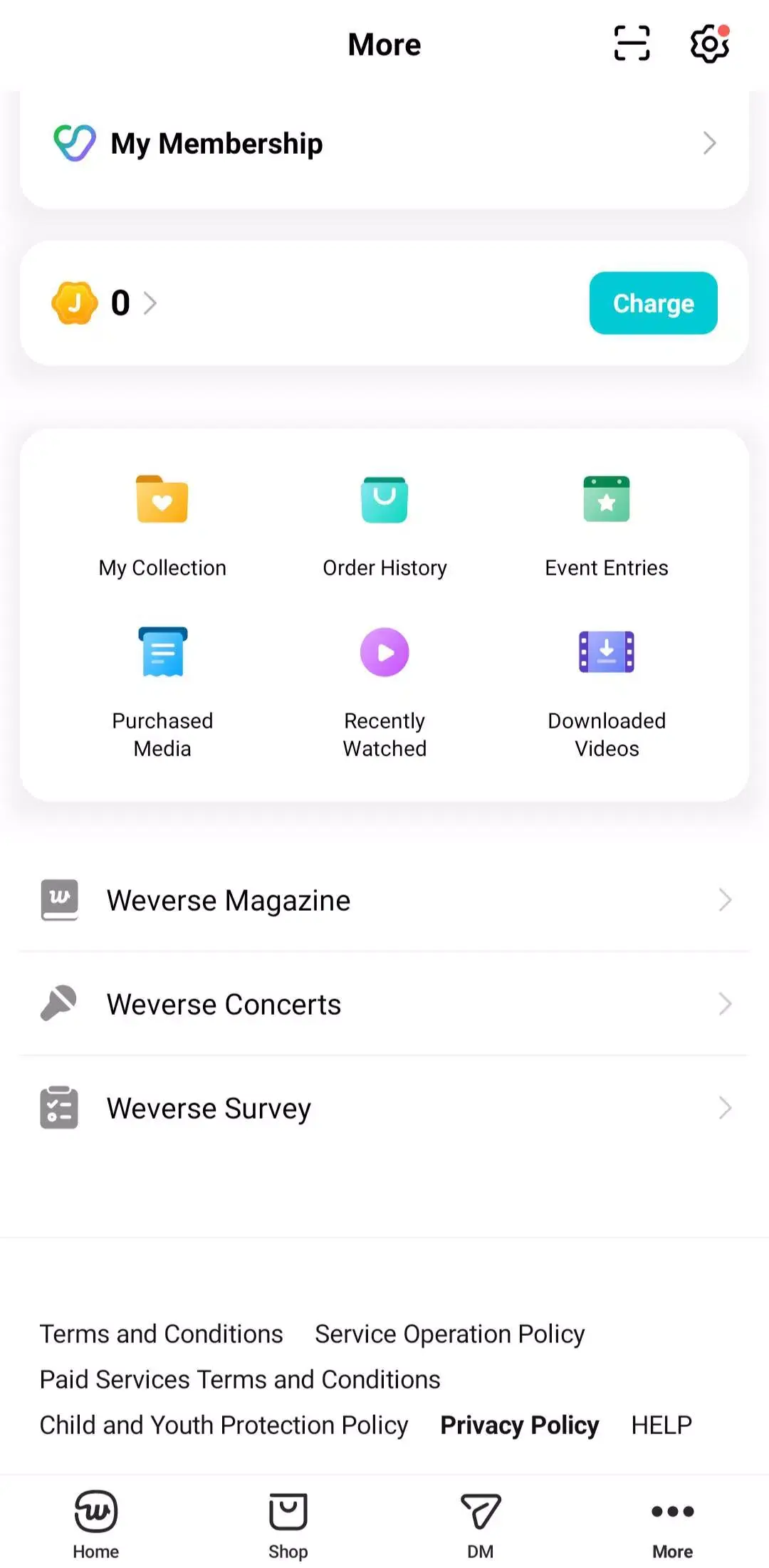The height and width of the screenshot is (1568, 769).
Task: Open Order History
Action: [384, 523]
